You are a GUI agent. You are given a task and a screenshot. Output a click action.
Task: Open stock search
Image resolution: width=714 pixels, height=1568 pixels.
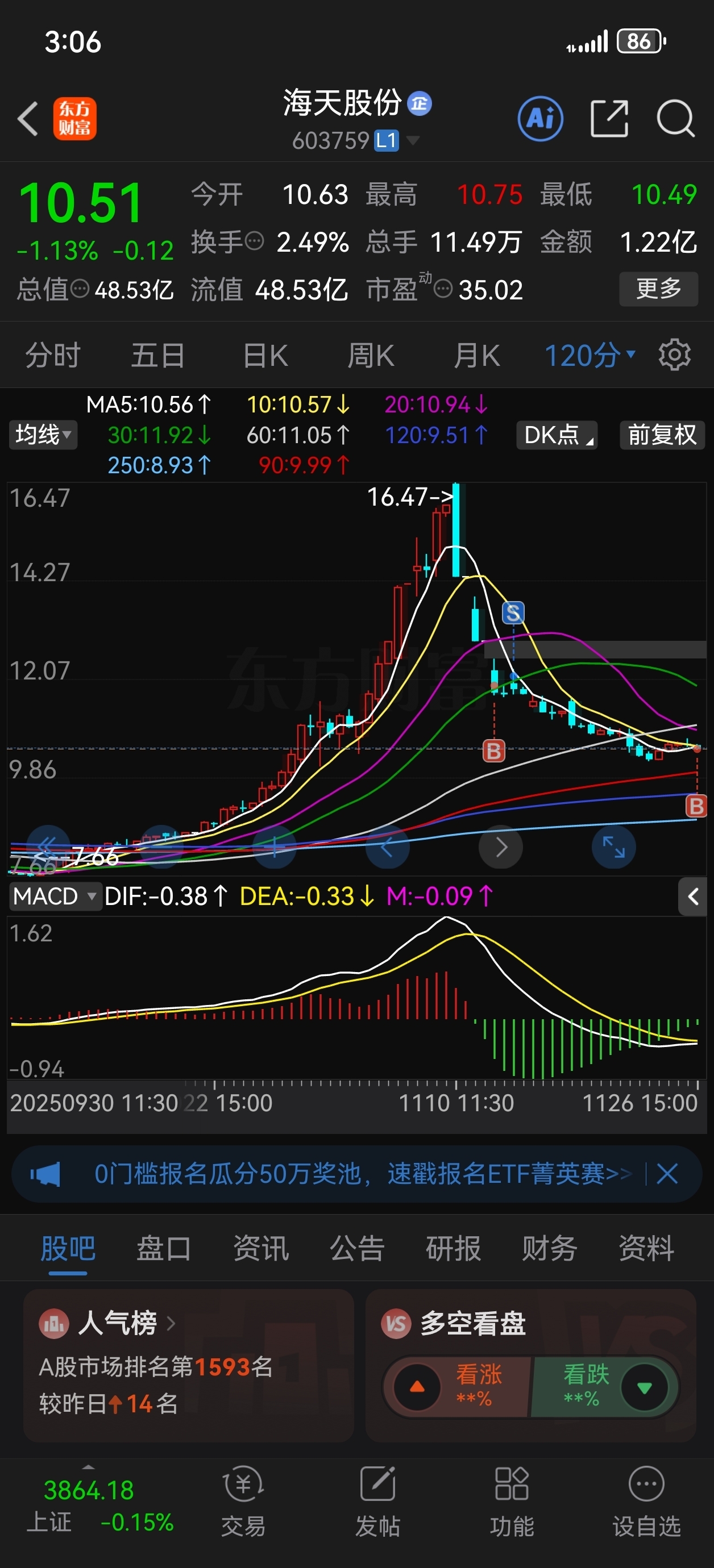[x=675, y=119]
